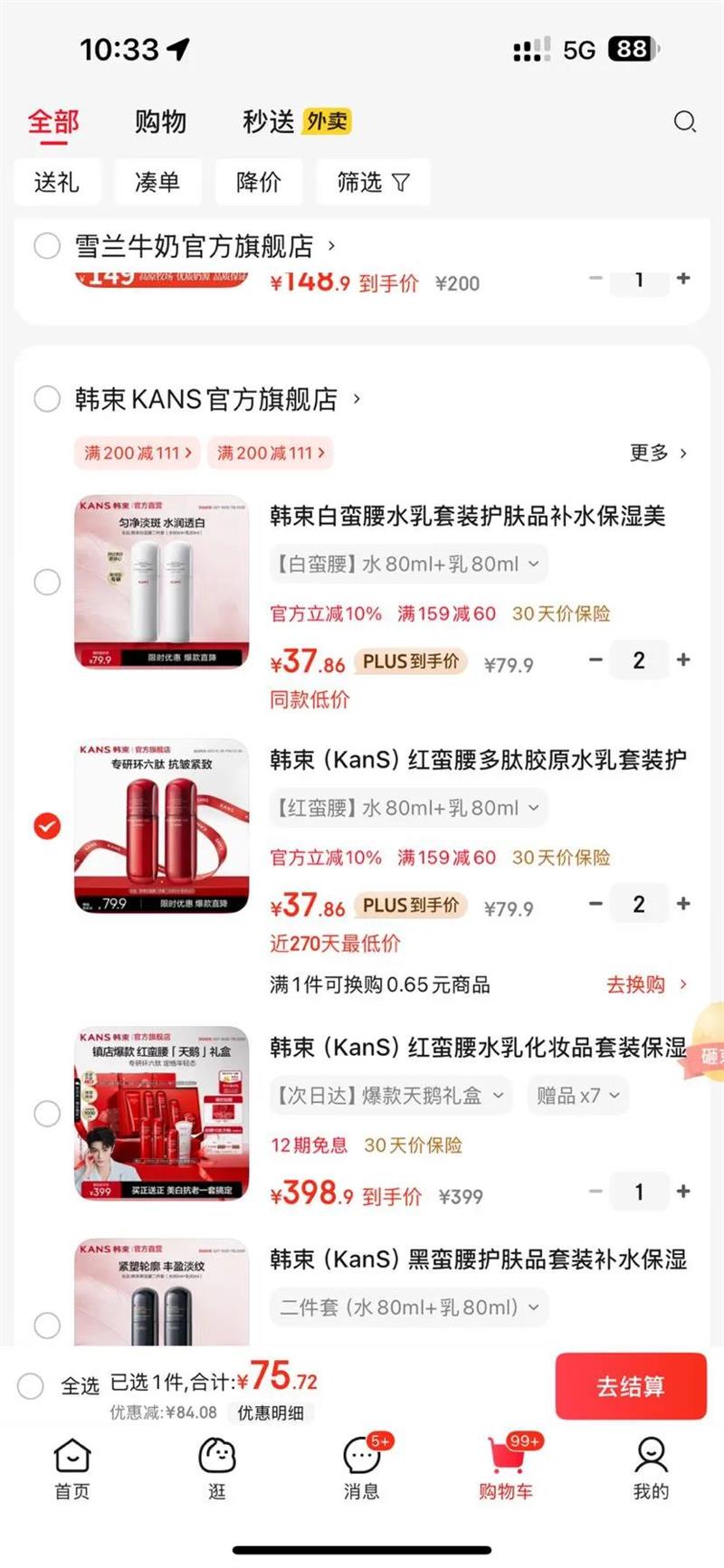
Task: Open the search magnifier icon
Action: coord(684,122)
